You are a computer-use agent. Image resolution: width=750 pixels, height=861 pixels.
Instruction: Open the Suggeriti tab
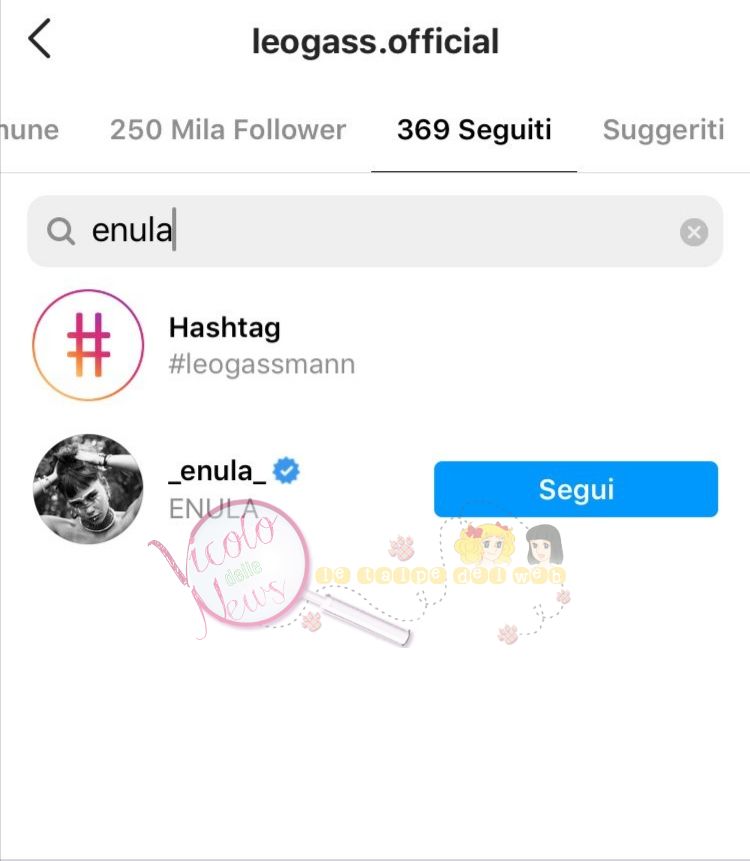[x=663, y=130]
